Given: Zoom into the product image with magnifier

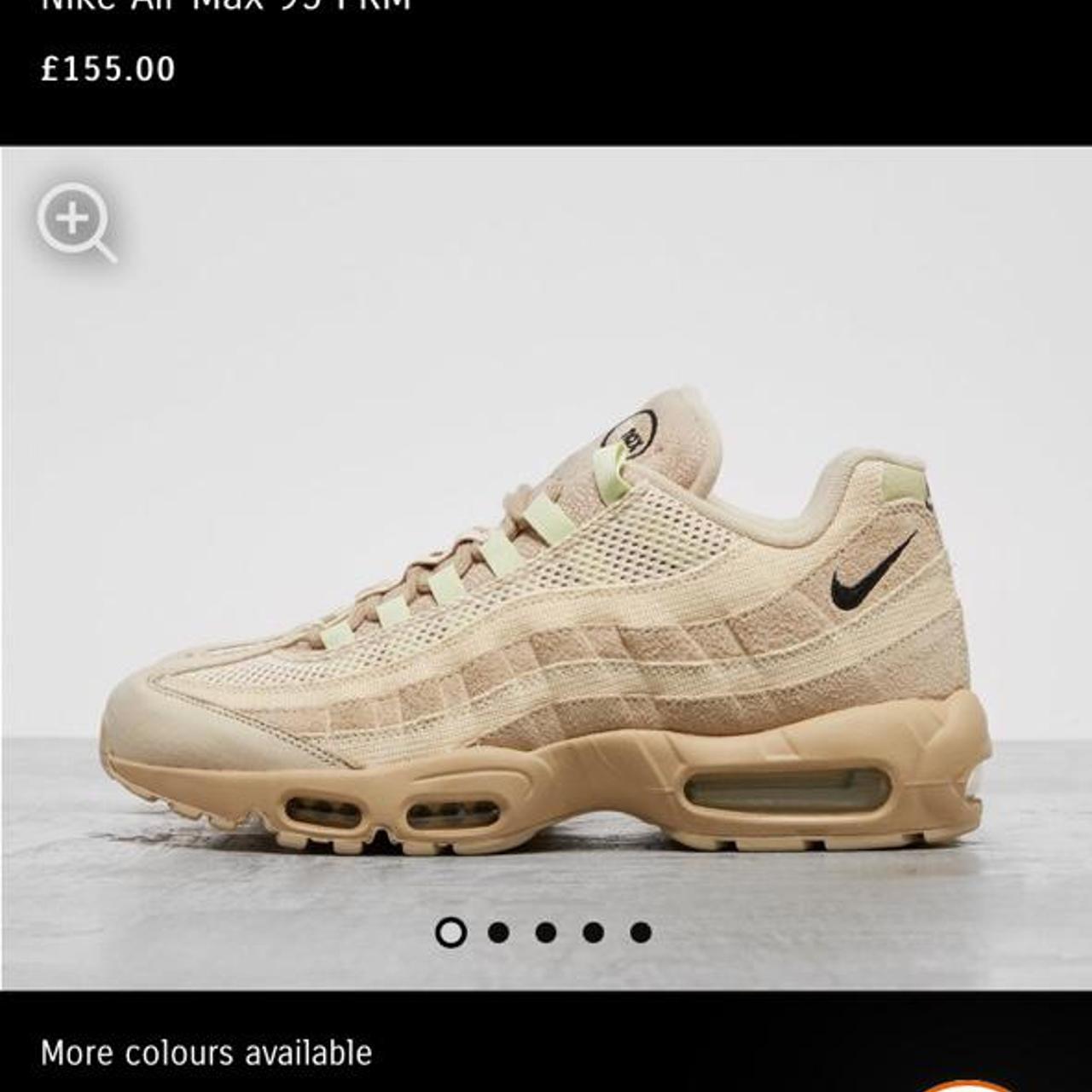Looking at the screenshot, I should coord(75,222).
